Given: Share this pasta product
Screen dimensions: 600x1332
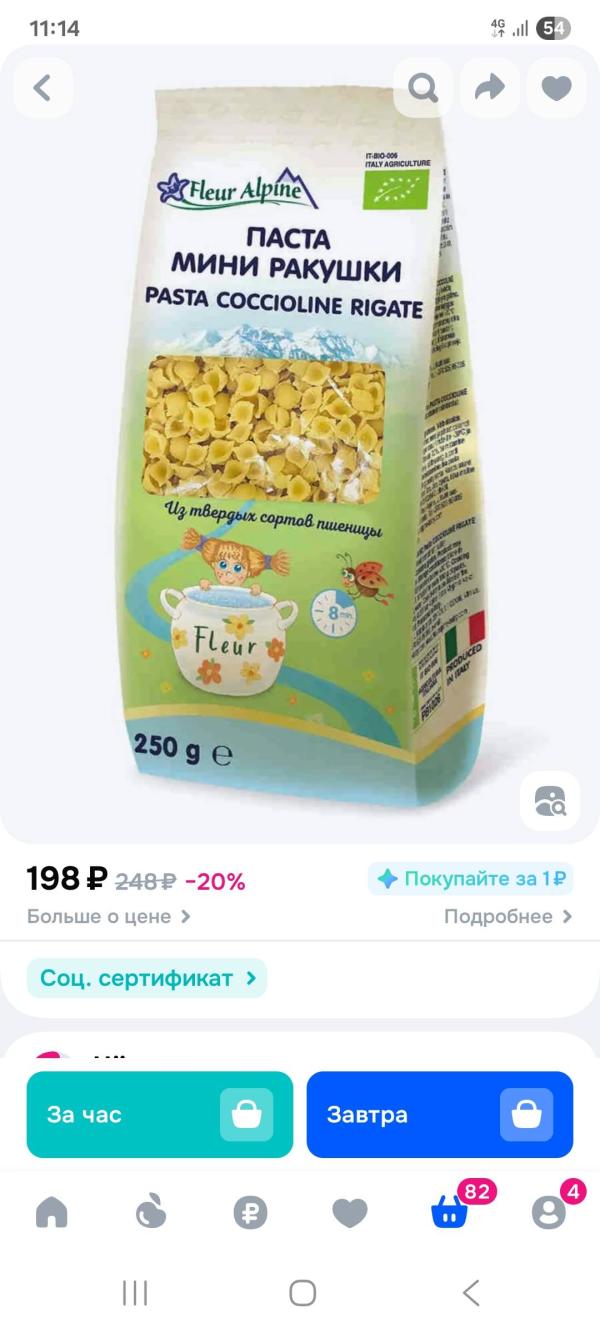Looking at the screenshot, I should pyautogui.click(x=489, y=88).
